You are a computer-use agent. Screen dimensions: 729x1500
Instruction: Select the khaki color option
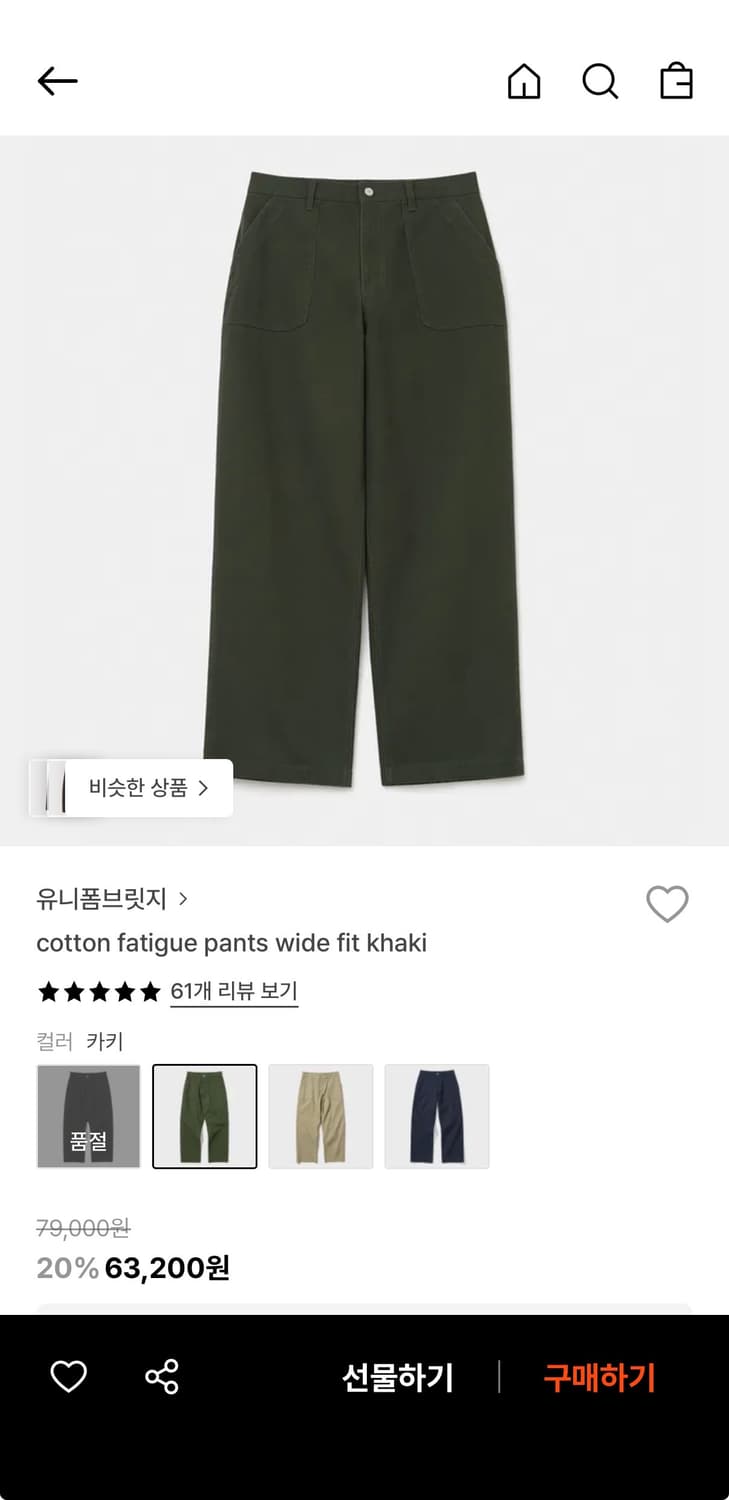click(204, 1115)
